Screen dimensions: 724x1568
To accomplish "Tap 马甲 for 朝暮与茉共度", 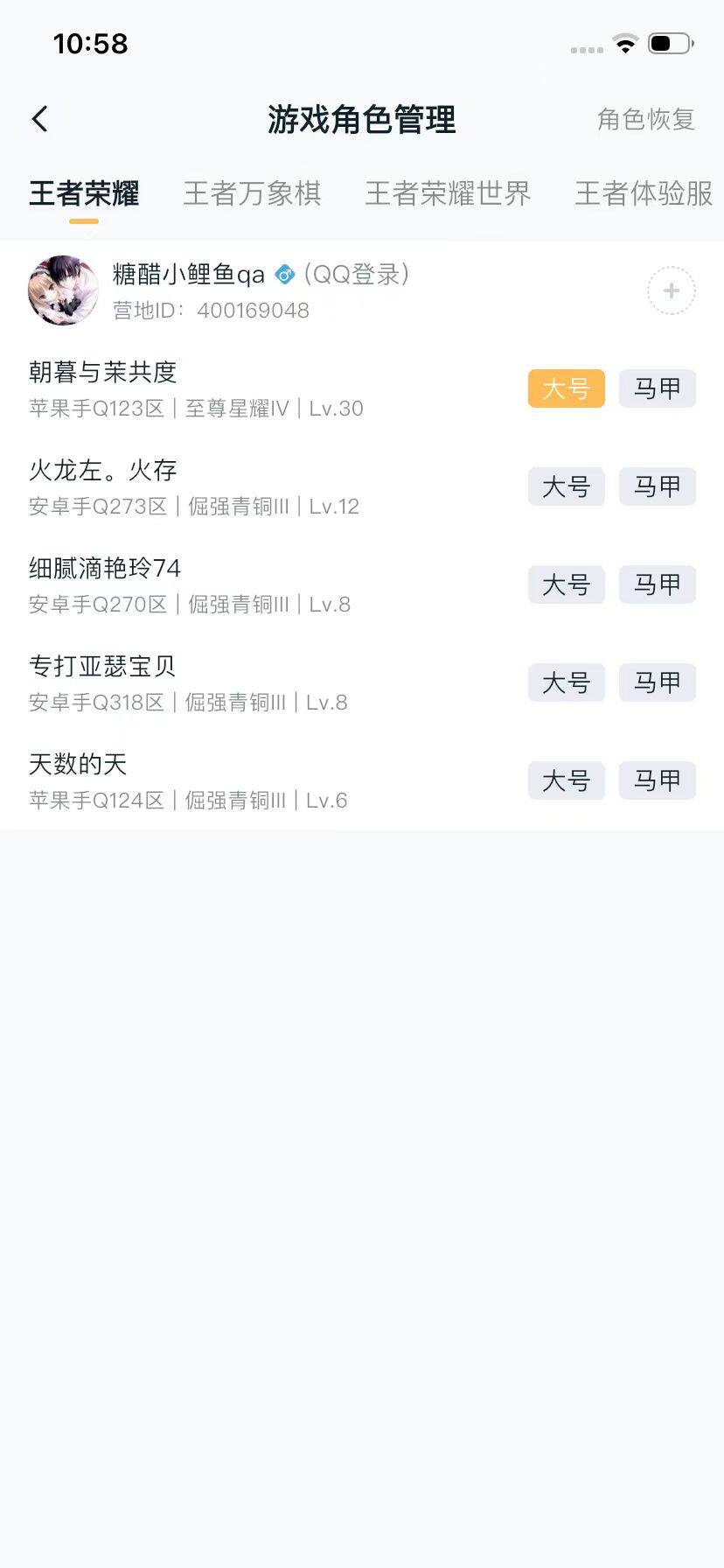I will (x=657, y=388).
